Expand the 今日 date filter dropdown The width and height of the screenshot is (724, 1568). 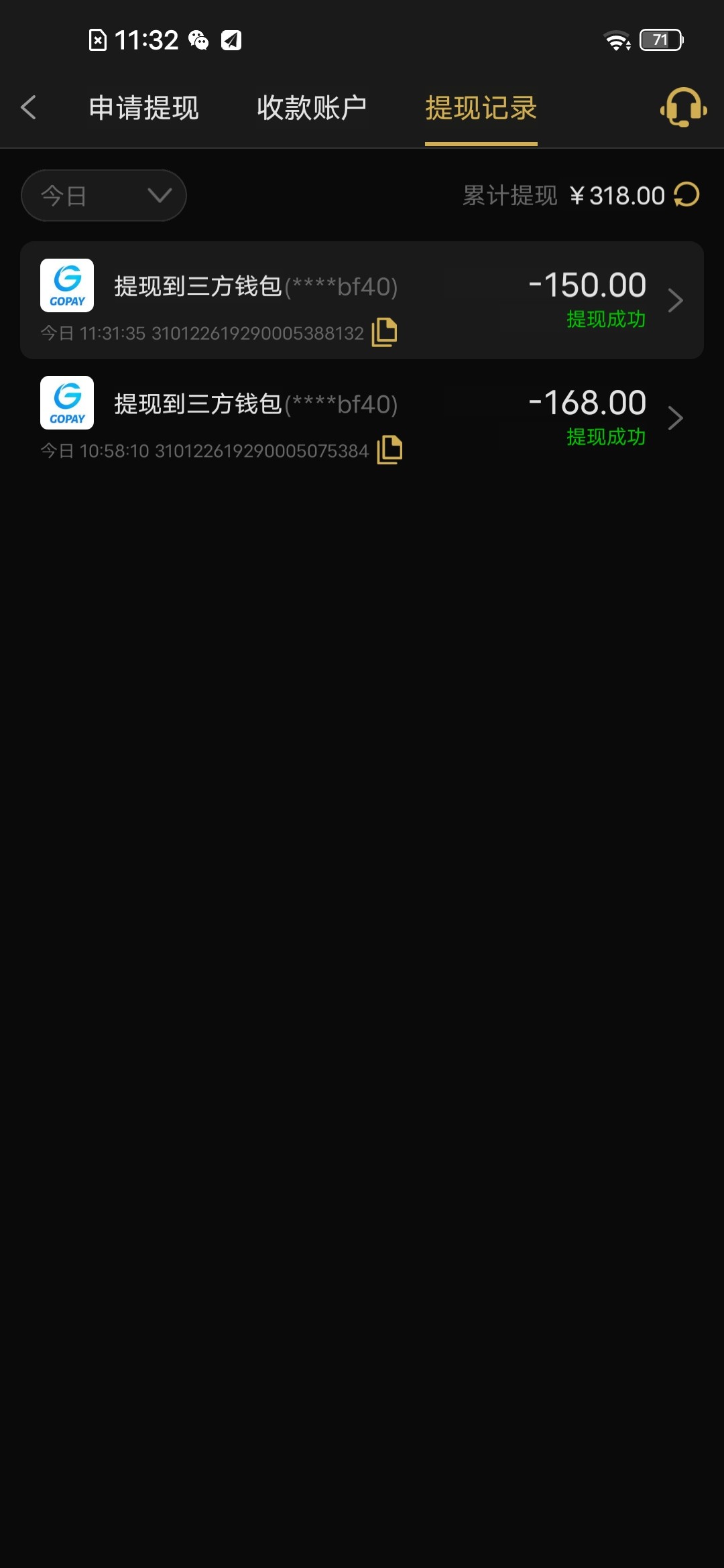[x=104, y=196]
